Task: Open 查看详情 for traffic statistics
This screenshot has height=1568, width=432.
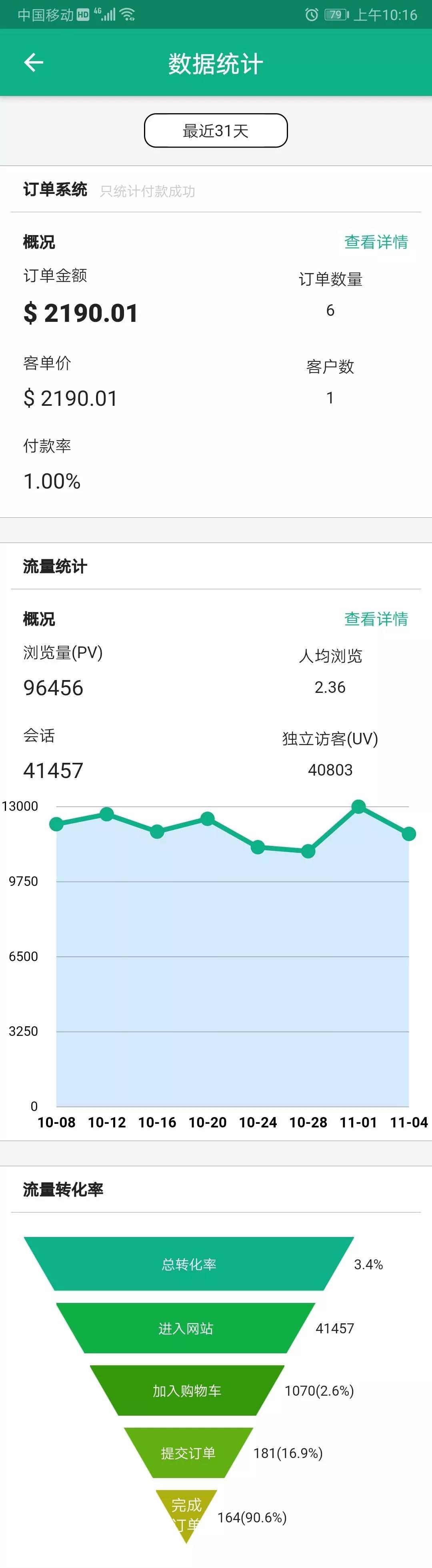Action: [376, 618]
